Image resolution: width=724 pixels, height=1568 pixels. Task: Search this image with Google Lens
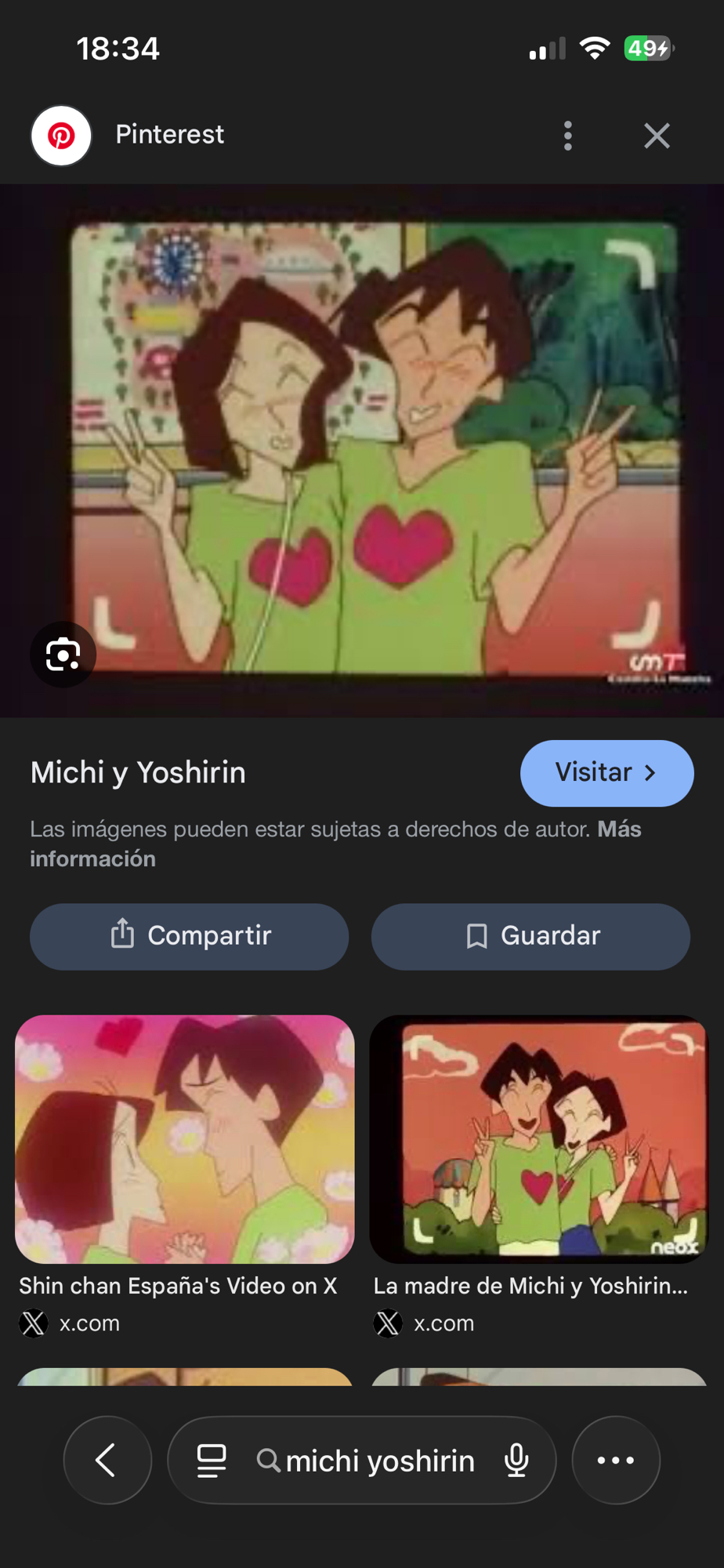pos(63,655)
